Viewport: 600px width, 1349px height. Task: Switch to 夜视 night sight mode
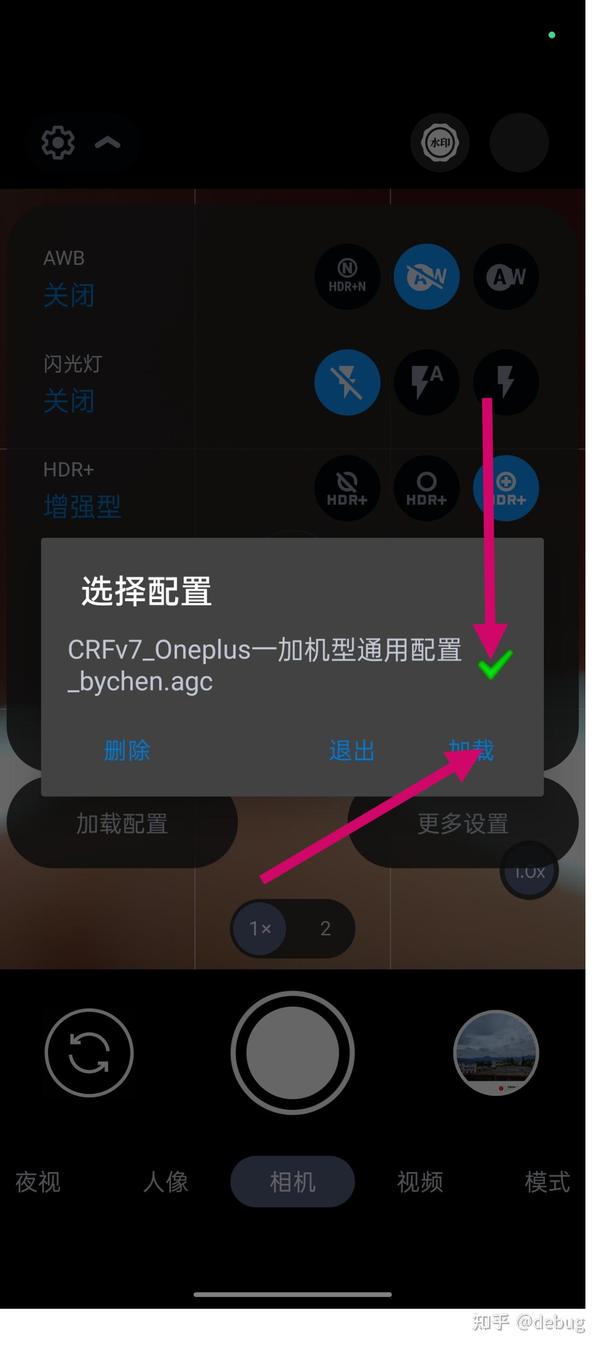pyautogui.click(x=38, y=1182)
